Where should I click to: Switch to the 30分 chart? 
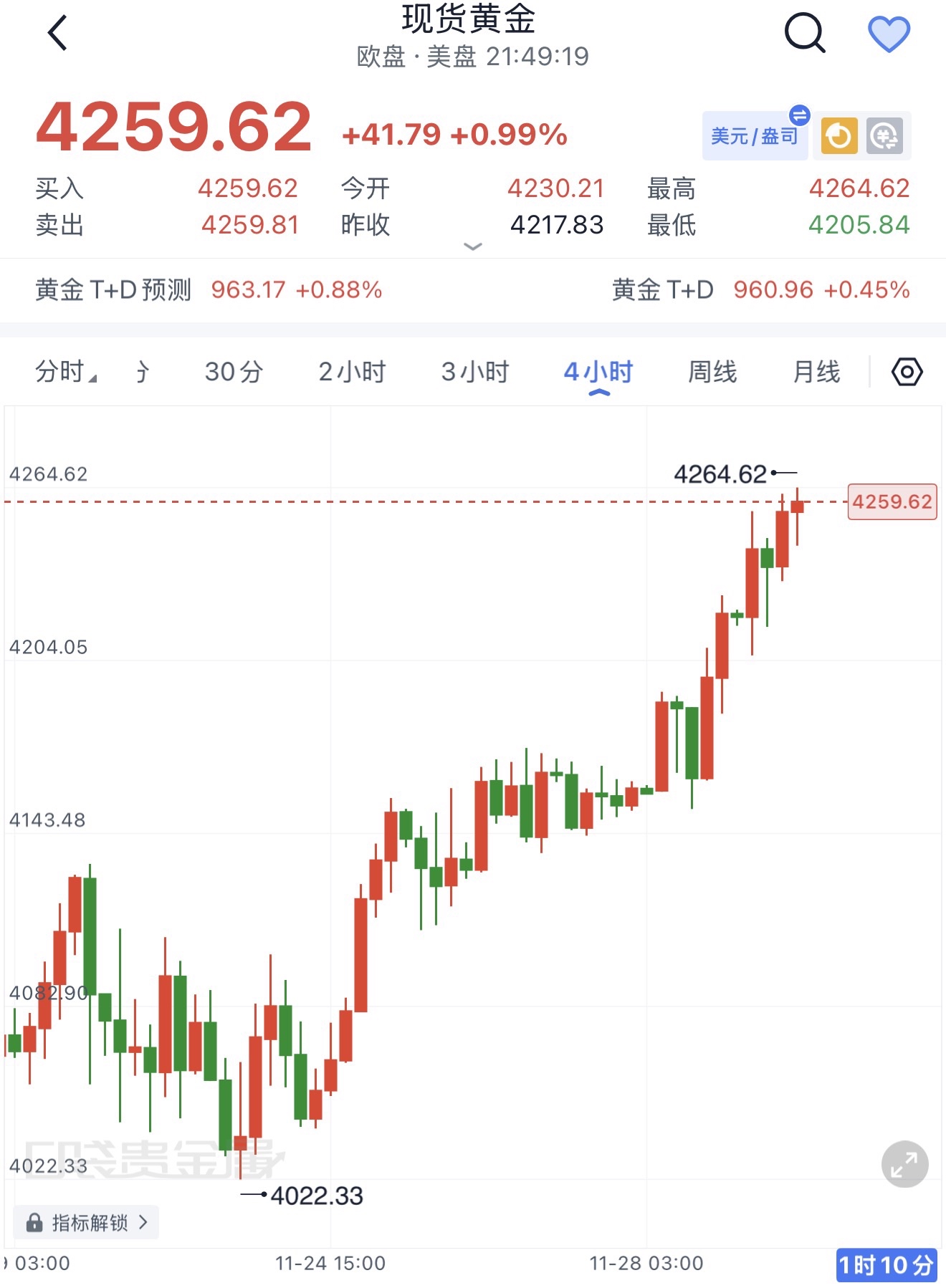pos(234,372)
